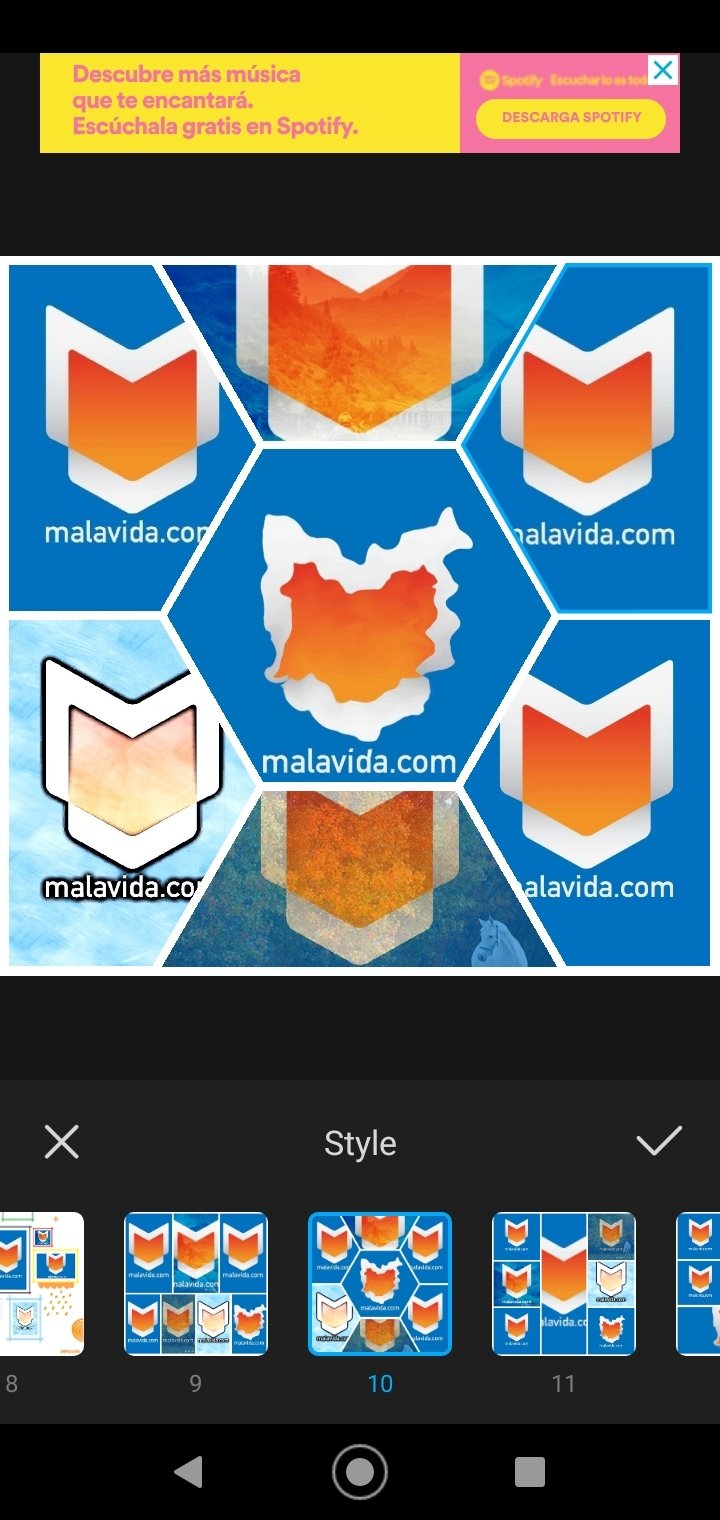Go back using system back button
Viewport: 720px width, 1520px height.
tap(188, 1472)
